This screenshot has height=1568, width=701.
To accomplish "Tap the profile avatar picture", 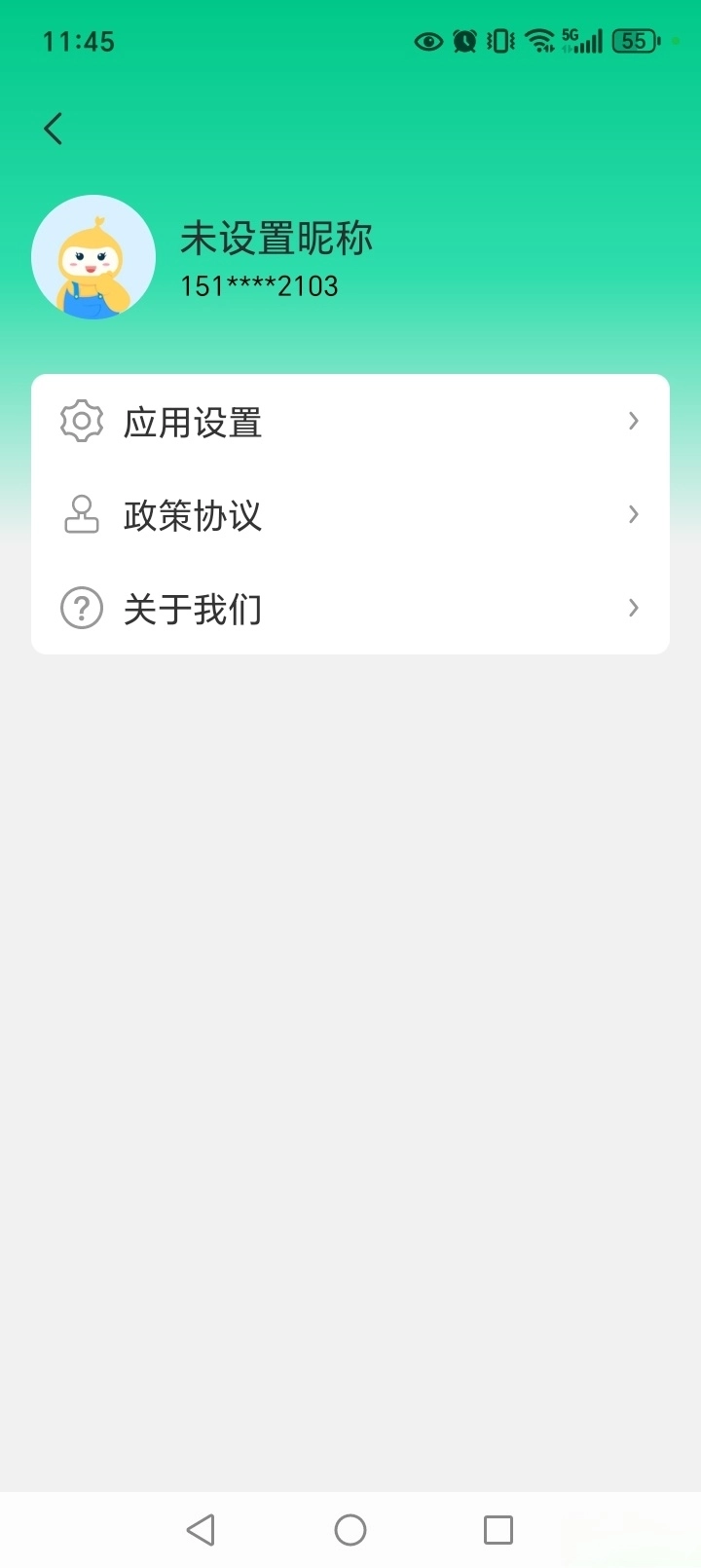I will [93, 257].
